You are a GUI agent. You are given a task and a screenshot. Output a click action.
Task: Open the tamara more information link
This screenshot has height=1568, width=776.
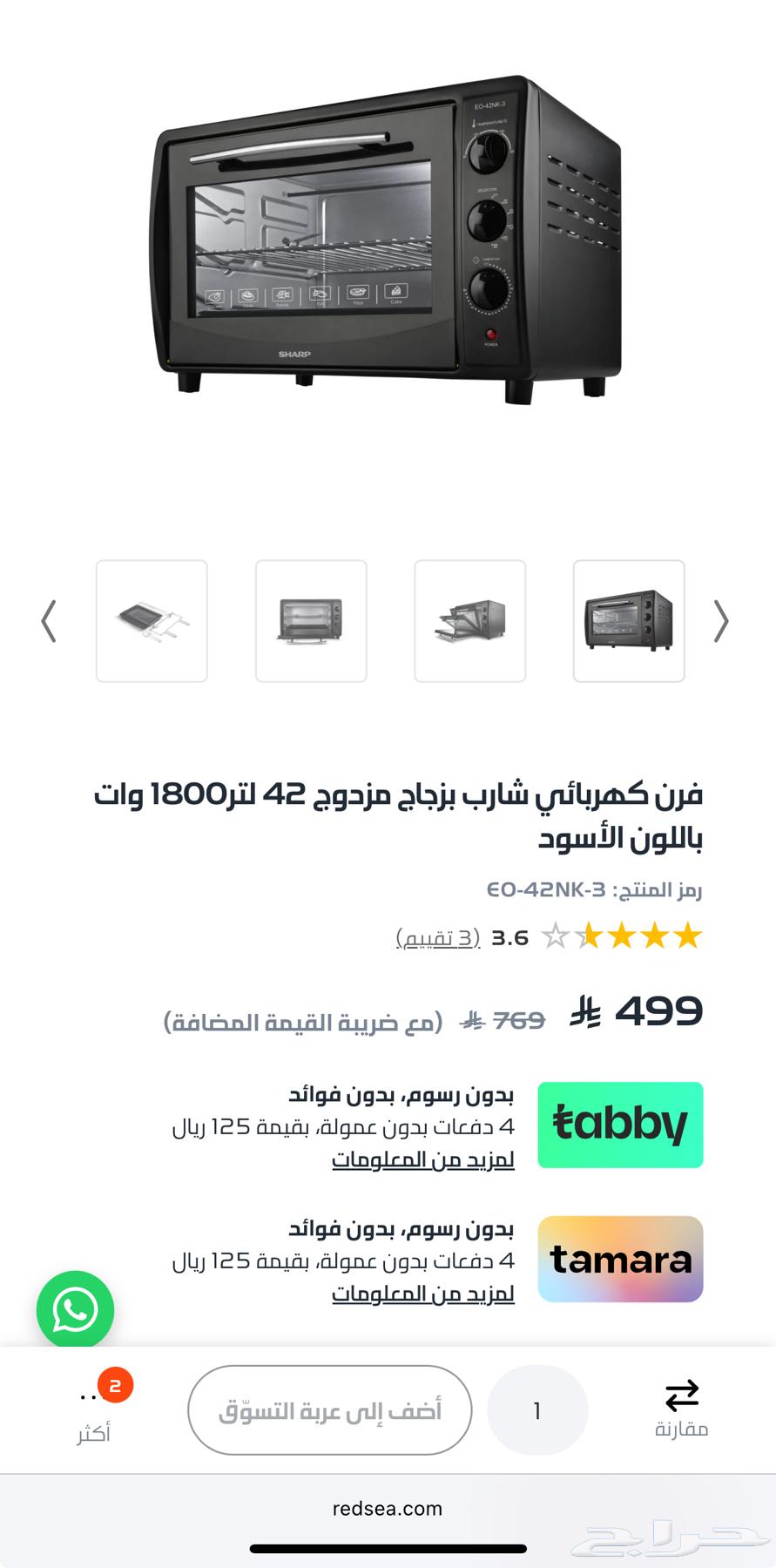(x=423, y=1294)
